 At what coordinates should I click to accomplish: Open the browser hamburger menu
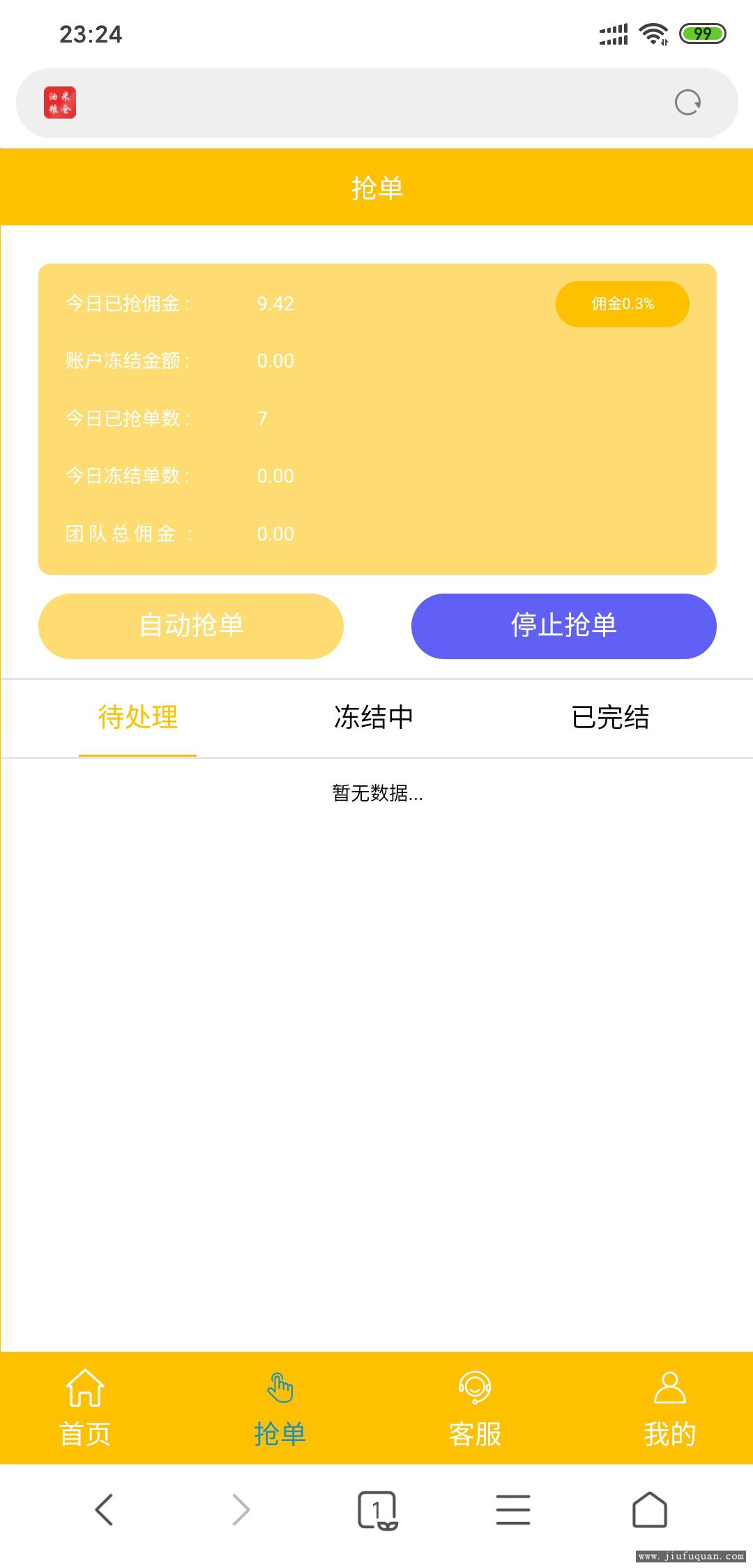(x=513, y=1510)
